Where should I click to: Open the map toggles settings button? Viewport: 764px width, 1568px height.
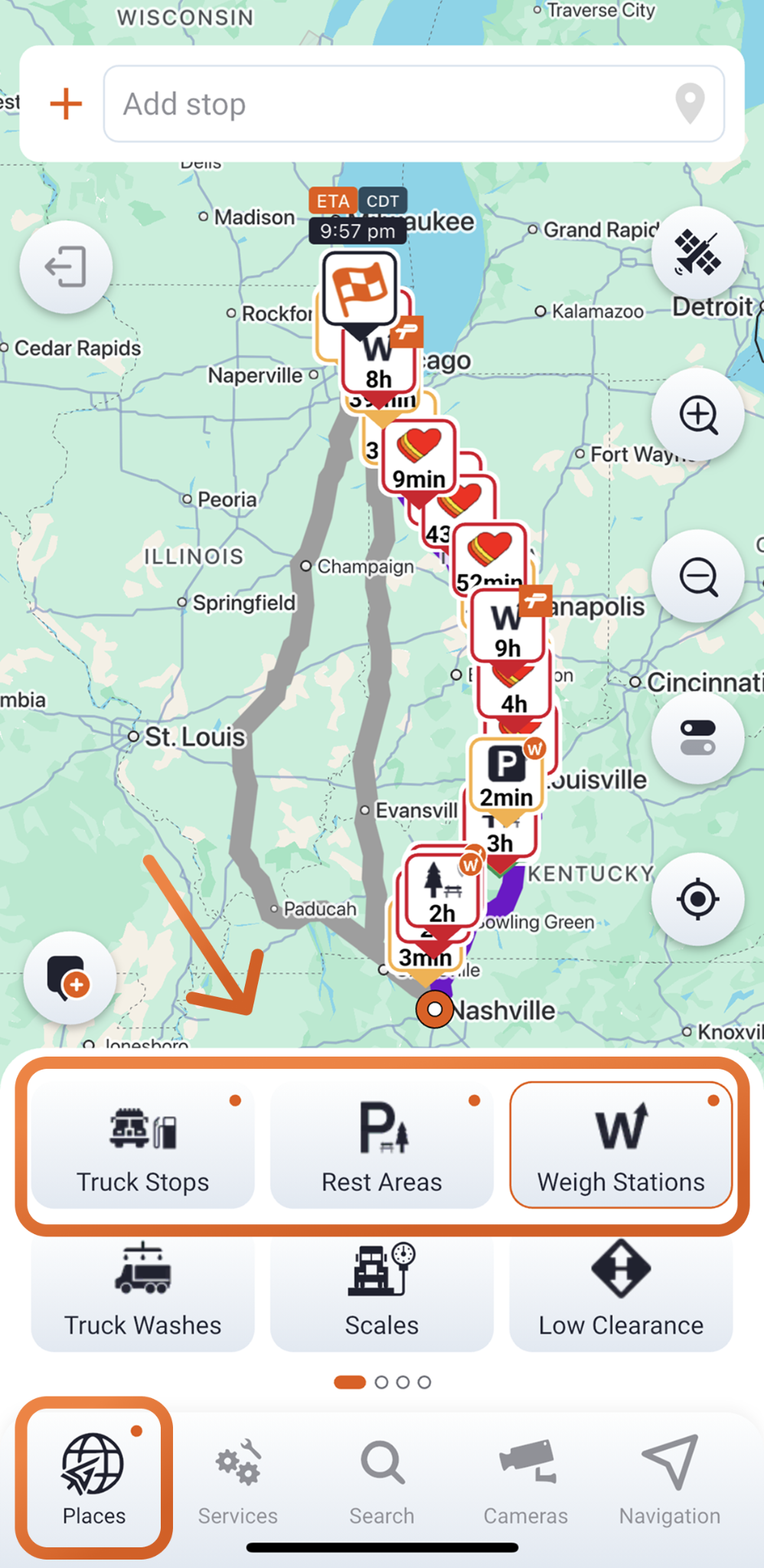[697, 738]
